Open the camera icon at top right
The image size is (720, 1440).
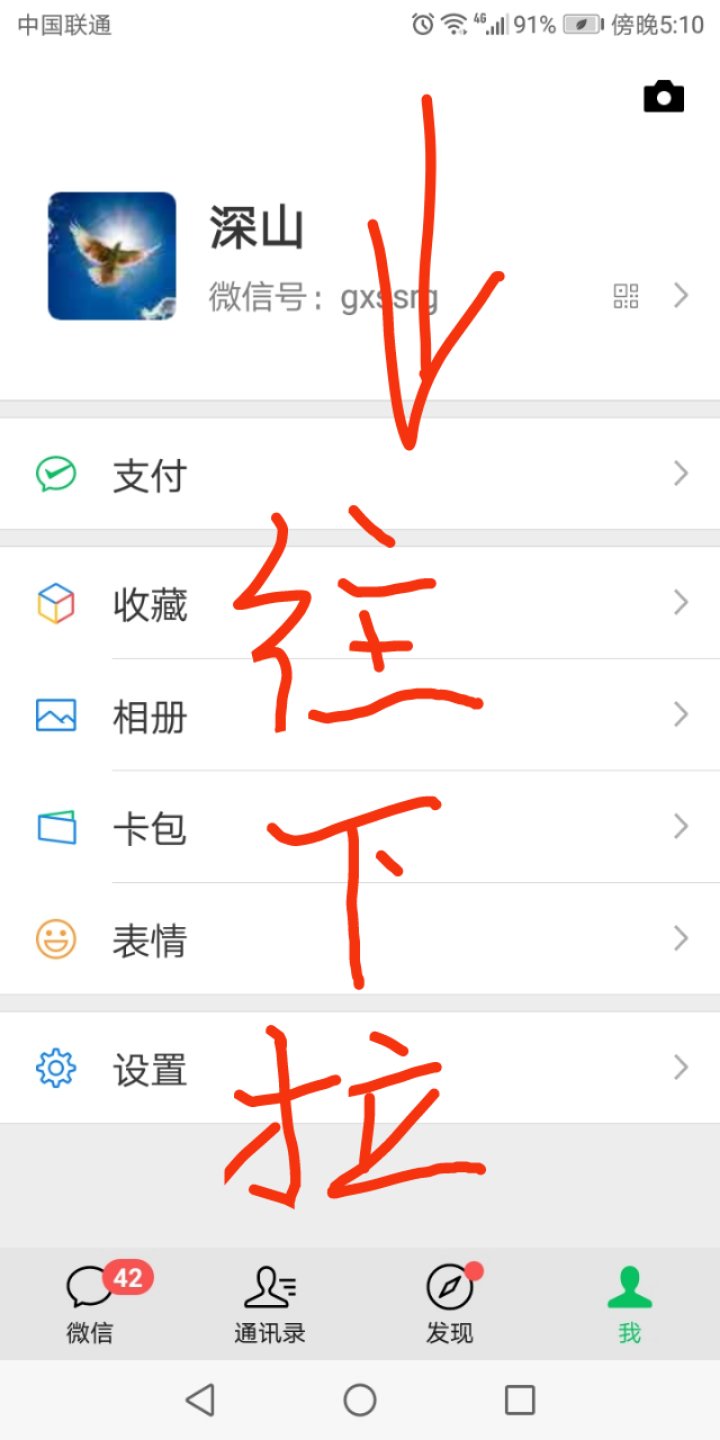point(665,96)
